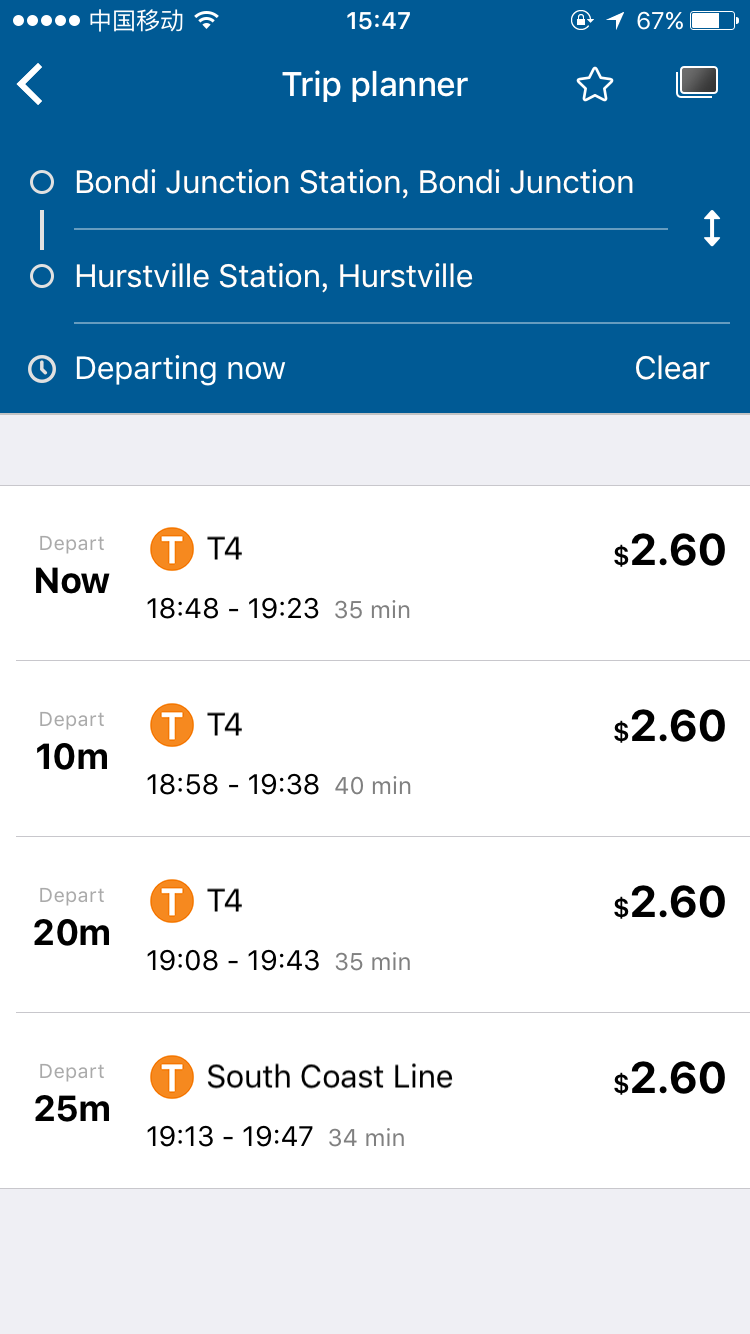Open the T4 trip departing Now
This screenshot has height=1334, width=750.
click(x=375, y=573)
